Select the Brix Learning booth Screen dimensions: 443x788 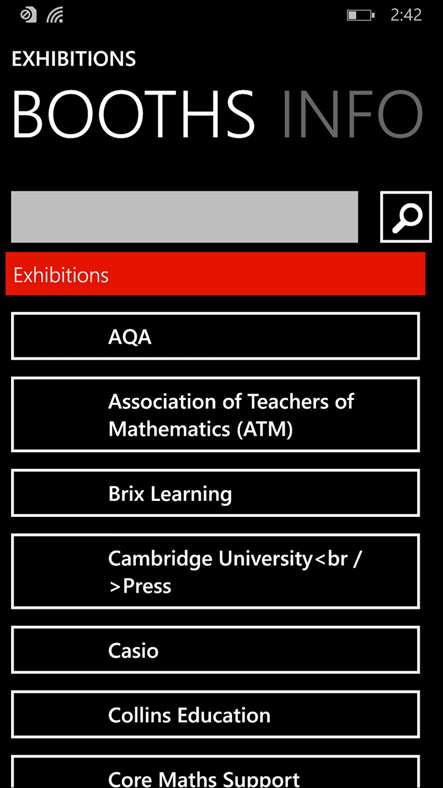click(x=215, y=493)
